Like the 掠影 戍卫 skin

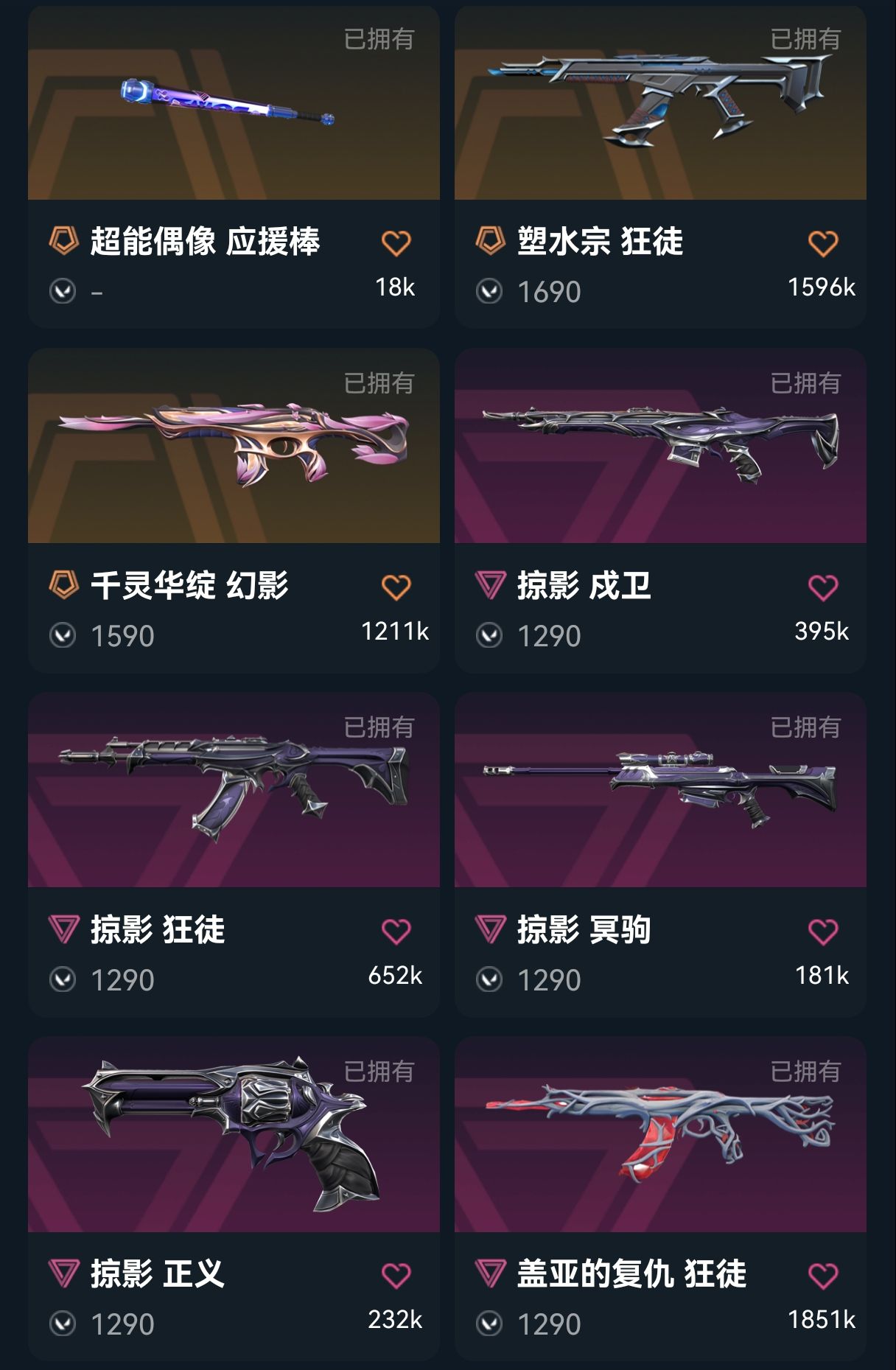822,587
